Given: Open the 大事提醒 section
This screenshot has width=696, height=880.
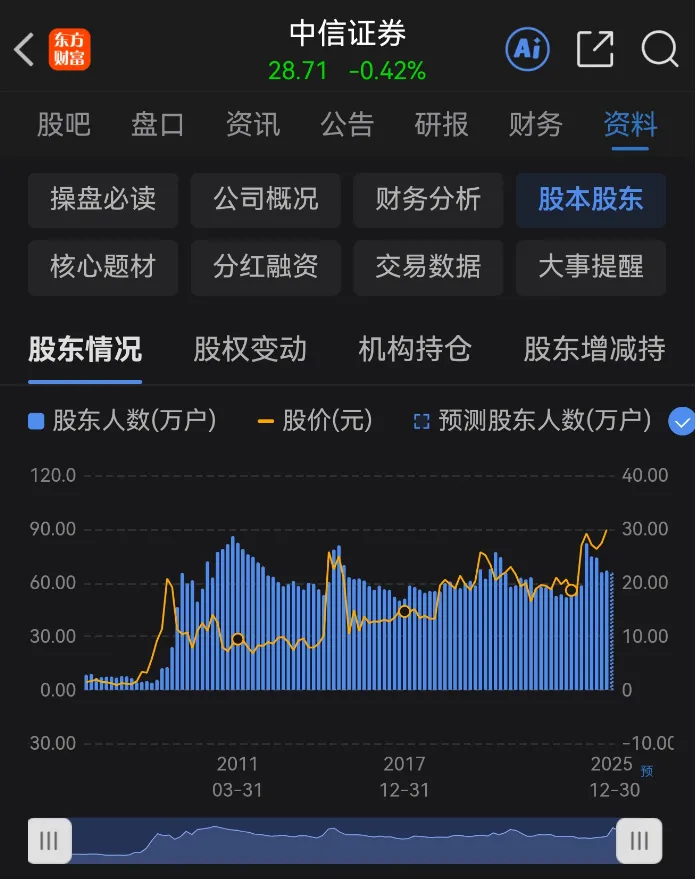Looking at the screenshot, I should point(590,267).
